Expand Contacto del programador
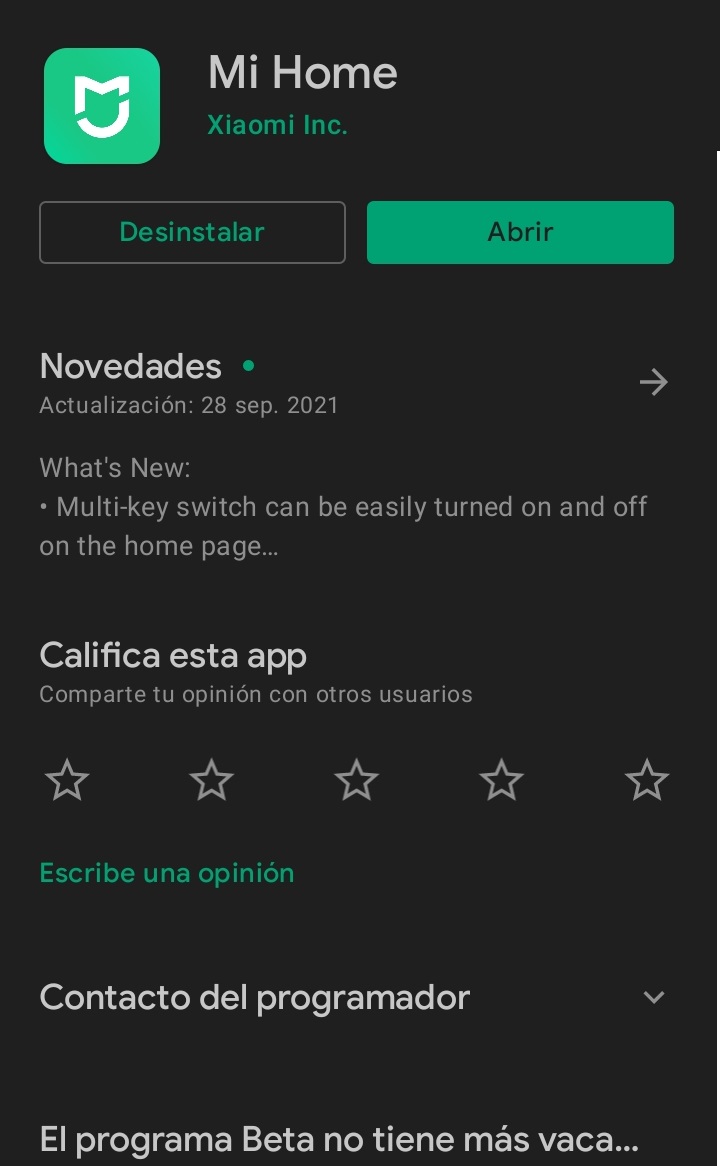The height and width of the screenshot is (1166, 720). click(x=654, y=997)
